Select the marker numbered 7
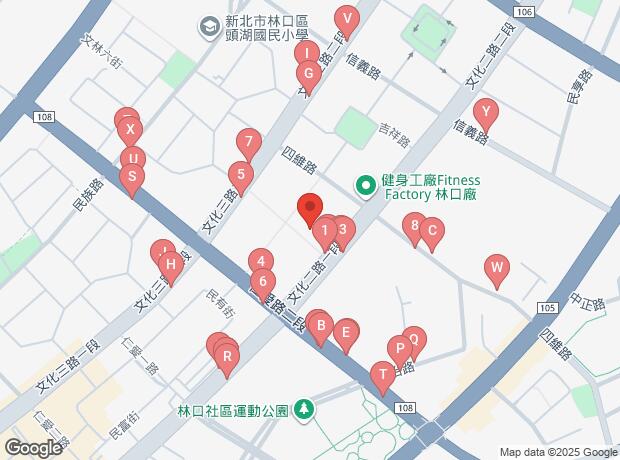620x460 pixels. click(x=249, y=142)
